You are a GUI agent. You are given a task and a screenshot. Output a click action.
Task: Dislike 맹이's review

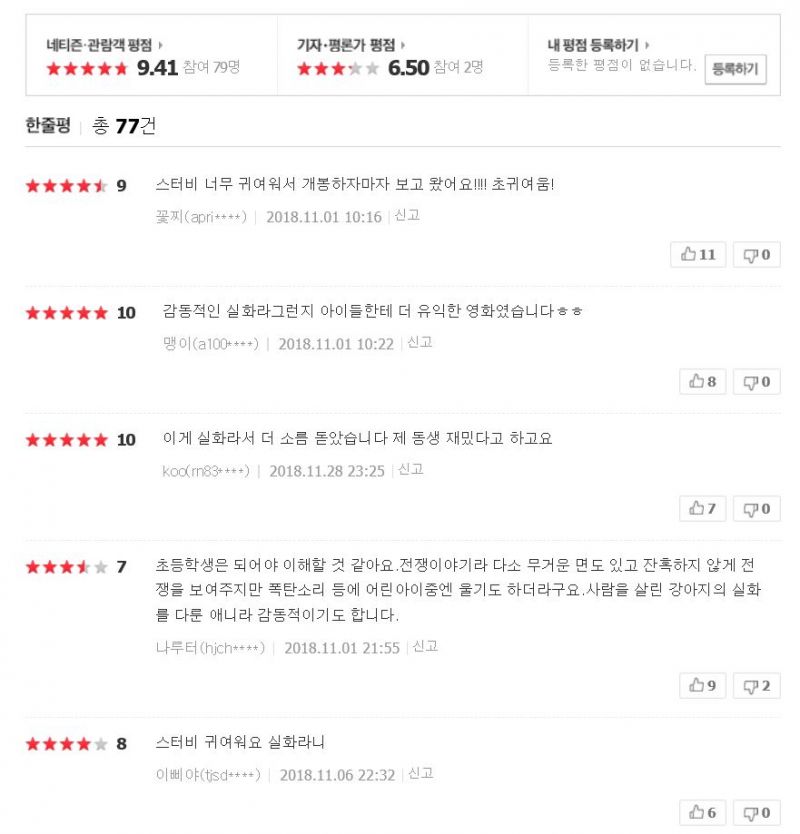(x=756, y=381)
